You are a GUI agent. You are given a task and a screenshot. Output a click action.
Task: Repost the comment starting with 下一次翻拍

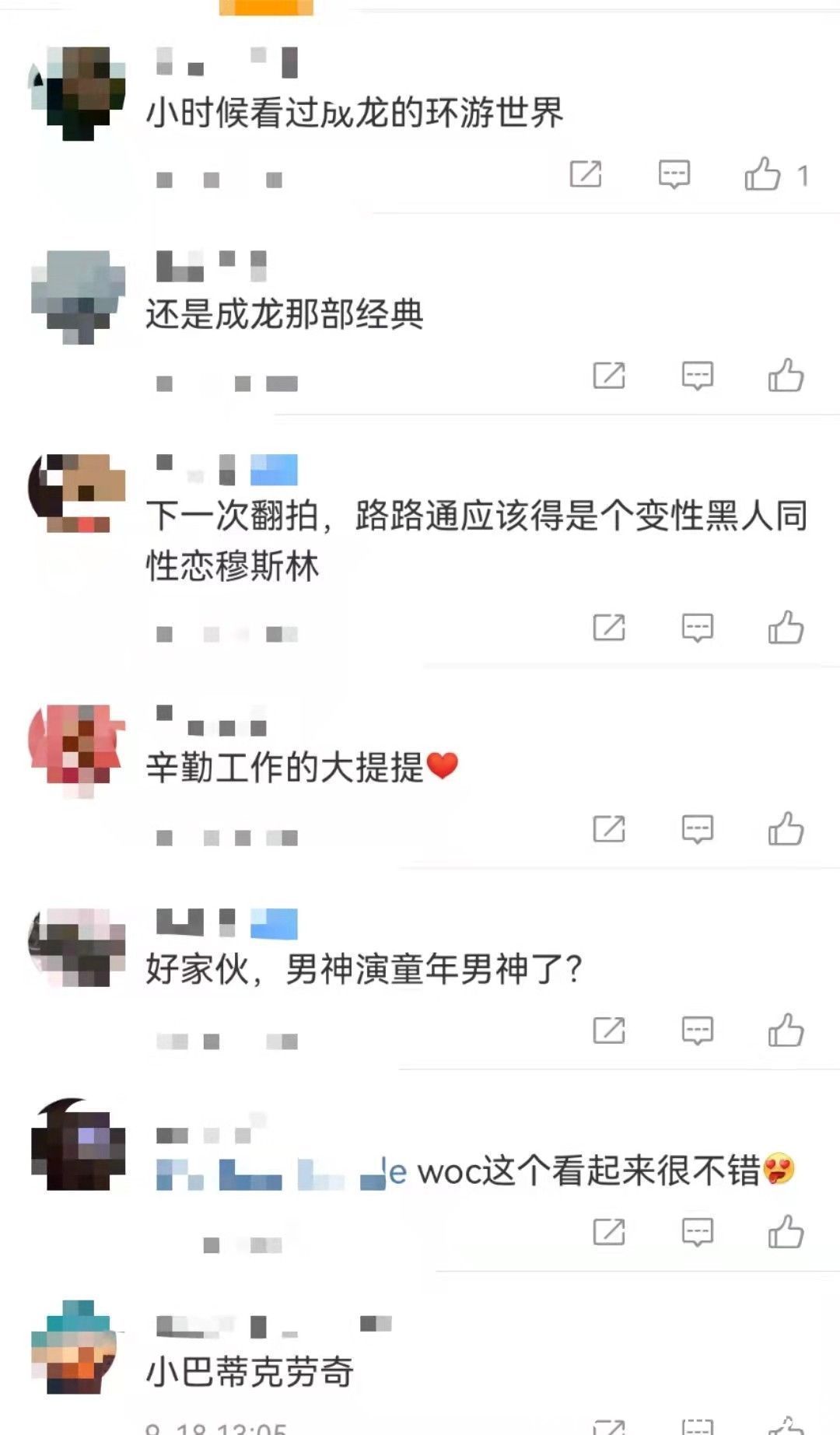pos(609,627)
